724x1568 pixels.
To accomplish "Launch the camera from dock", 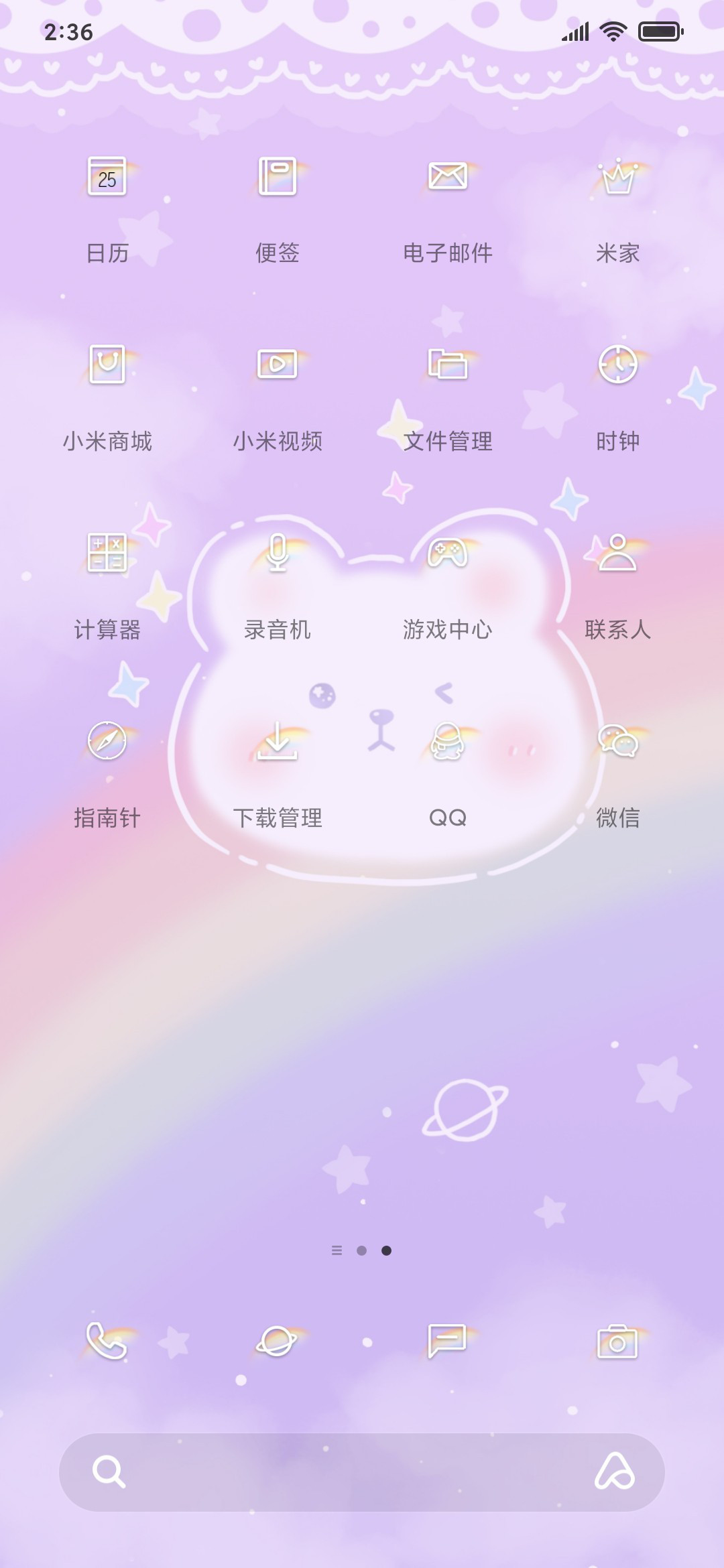I will click(x=618, y=1342).
